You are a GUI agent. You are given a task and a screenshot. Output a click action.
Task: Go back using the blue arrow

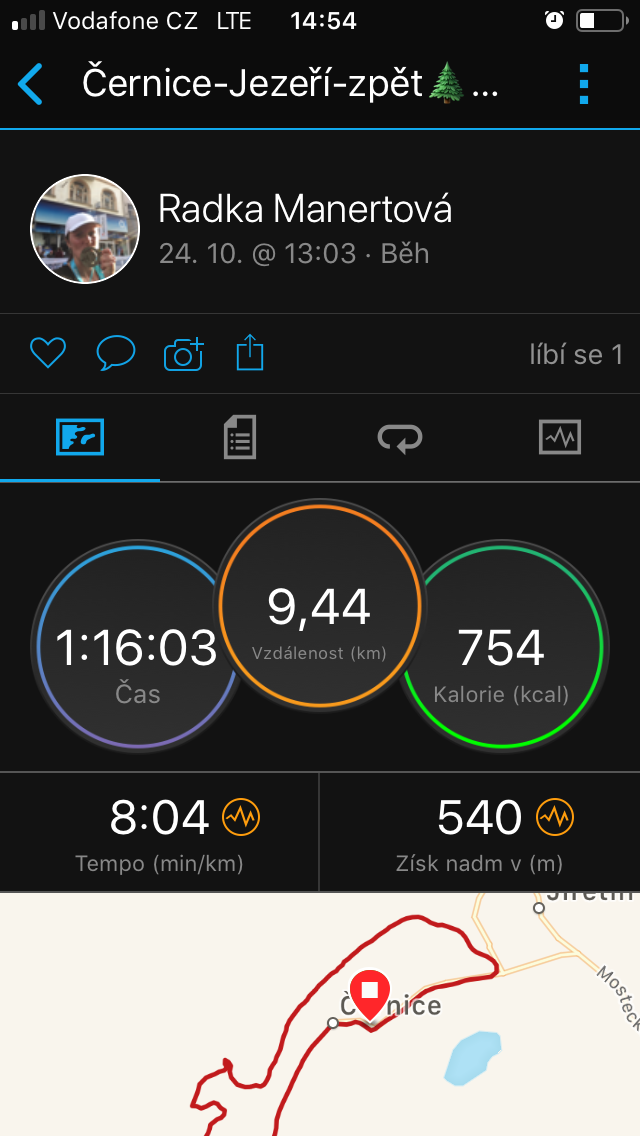[x=30, y=85]
